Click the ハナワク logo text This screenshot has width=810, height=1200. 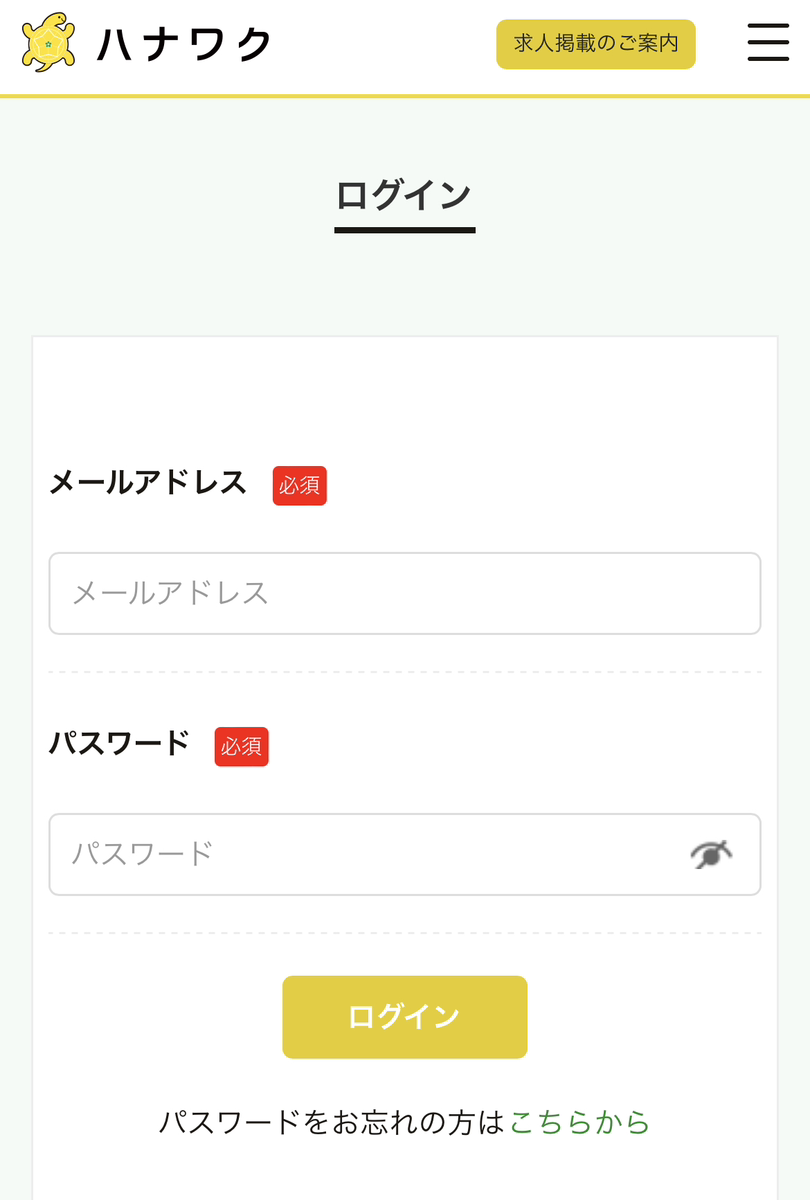182,42
